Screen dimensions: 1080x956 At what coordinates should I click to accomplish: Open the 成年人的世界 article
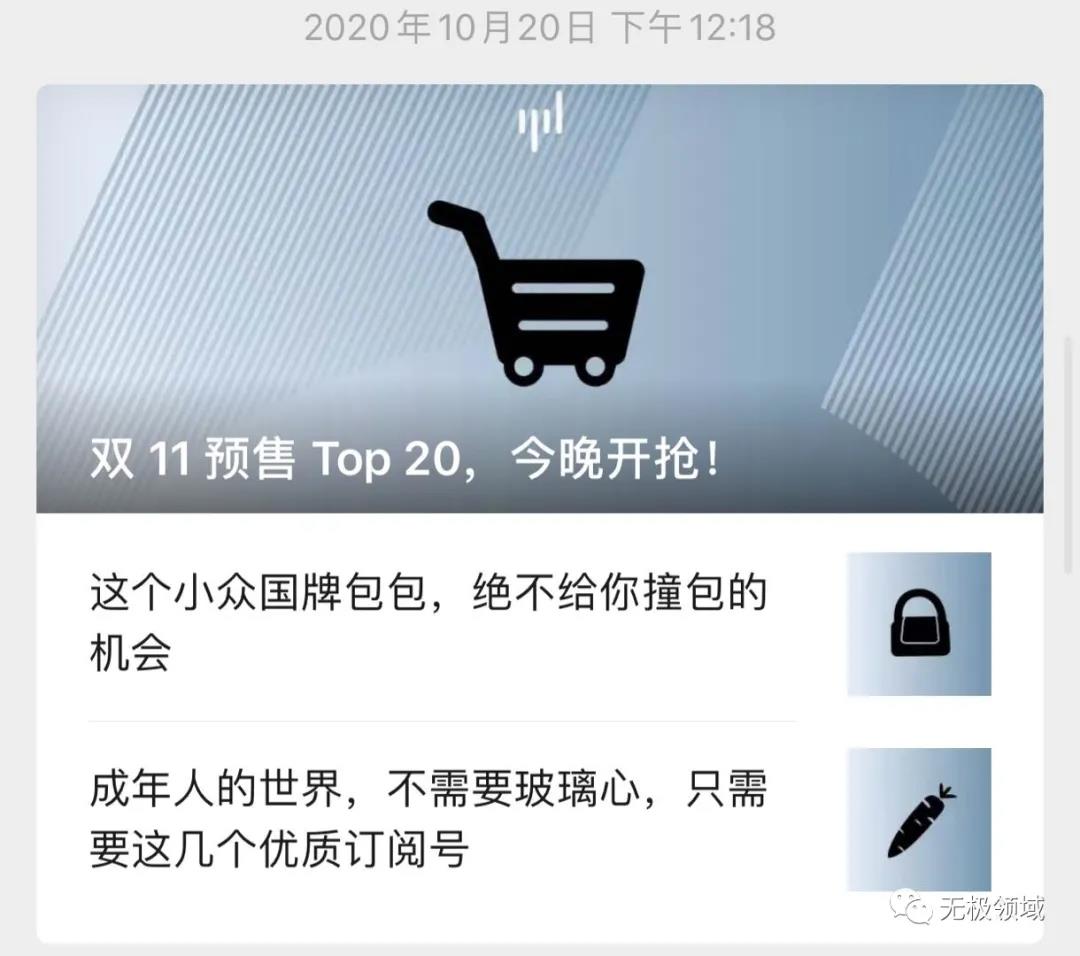click(x=430, y=818)
